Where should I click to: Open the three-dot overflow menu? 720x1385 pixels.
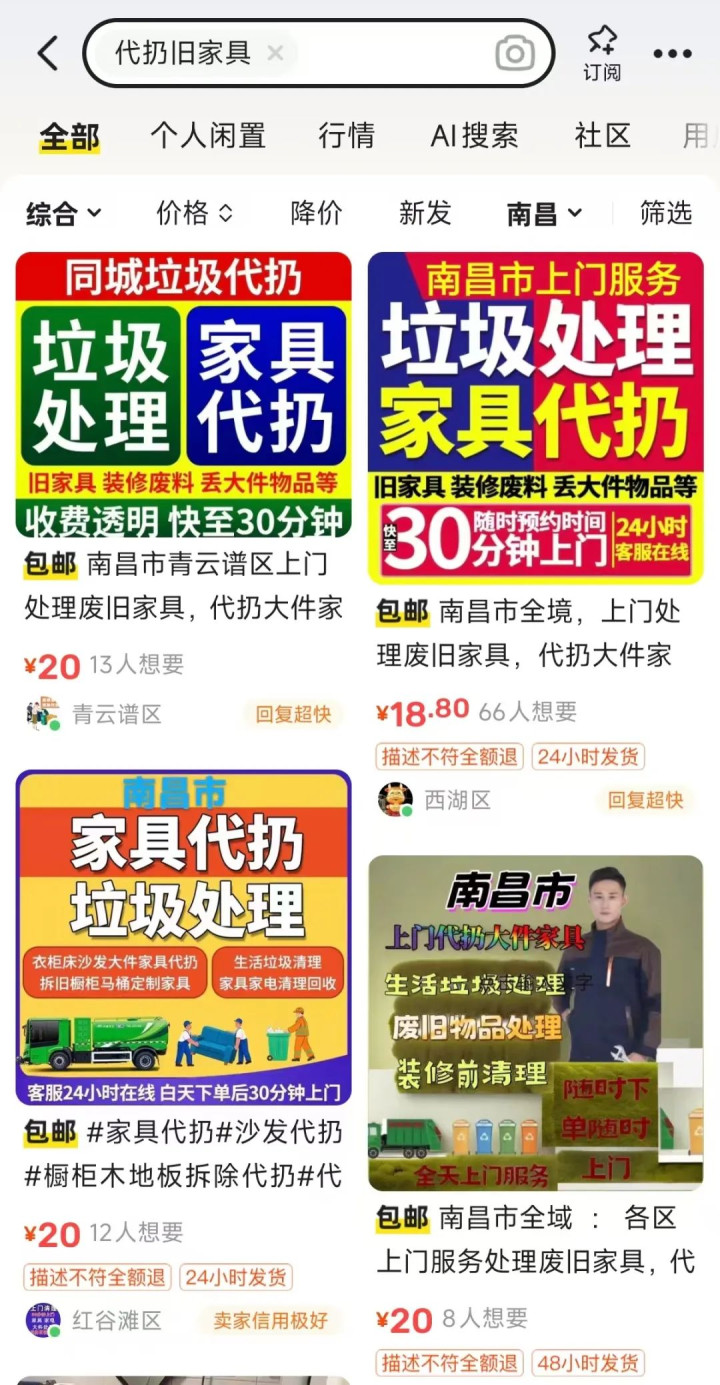click(672, 54)
